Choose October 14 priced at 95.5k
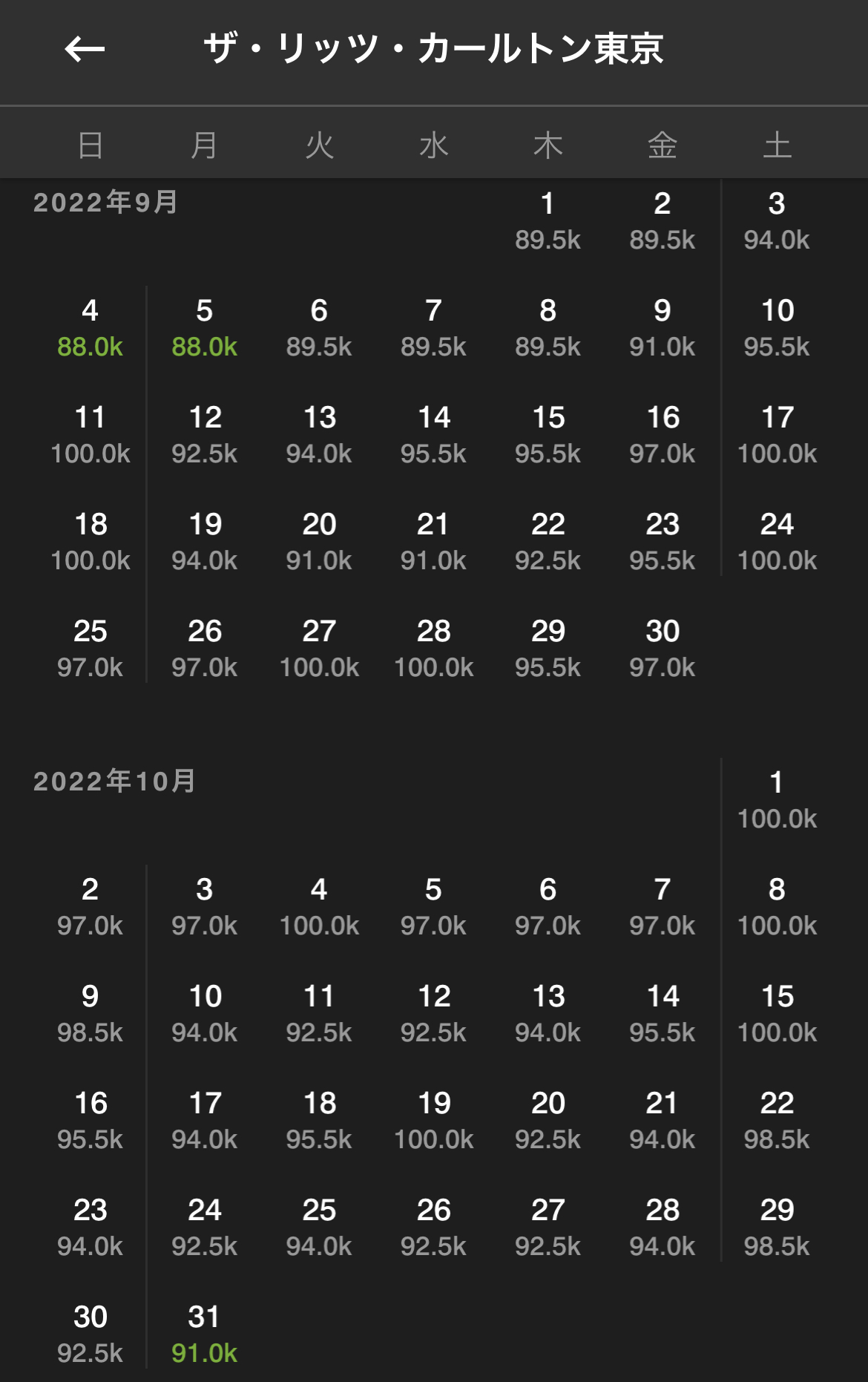This screenshot has height=1382, width=868. pyautogui.click(x=662, y=1013)
